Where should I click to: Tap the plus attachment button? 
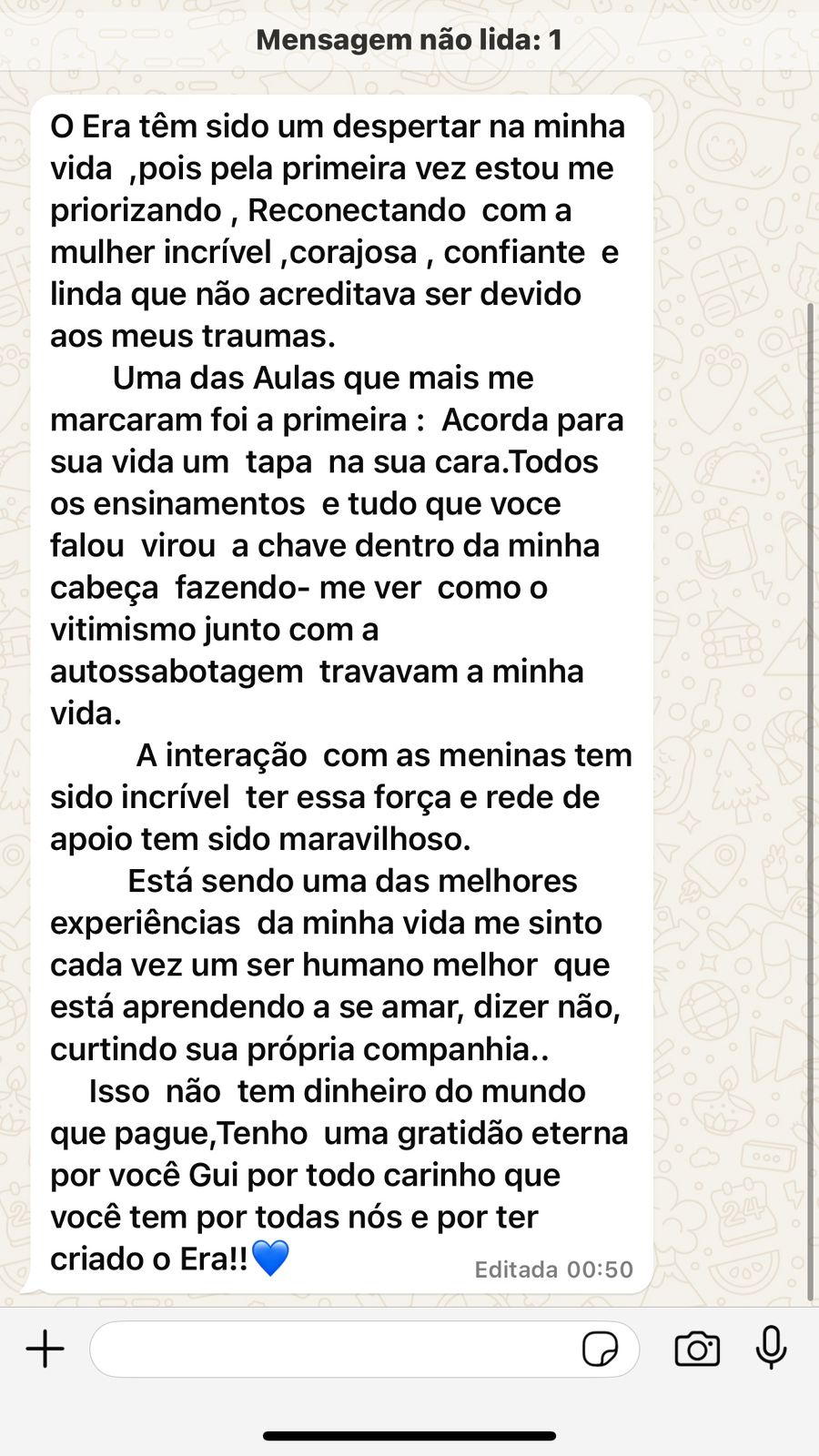[45, 1349]
